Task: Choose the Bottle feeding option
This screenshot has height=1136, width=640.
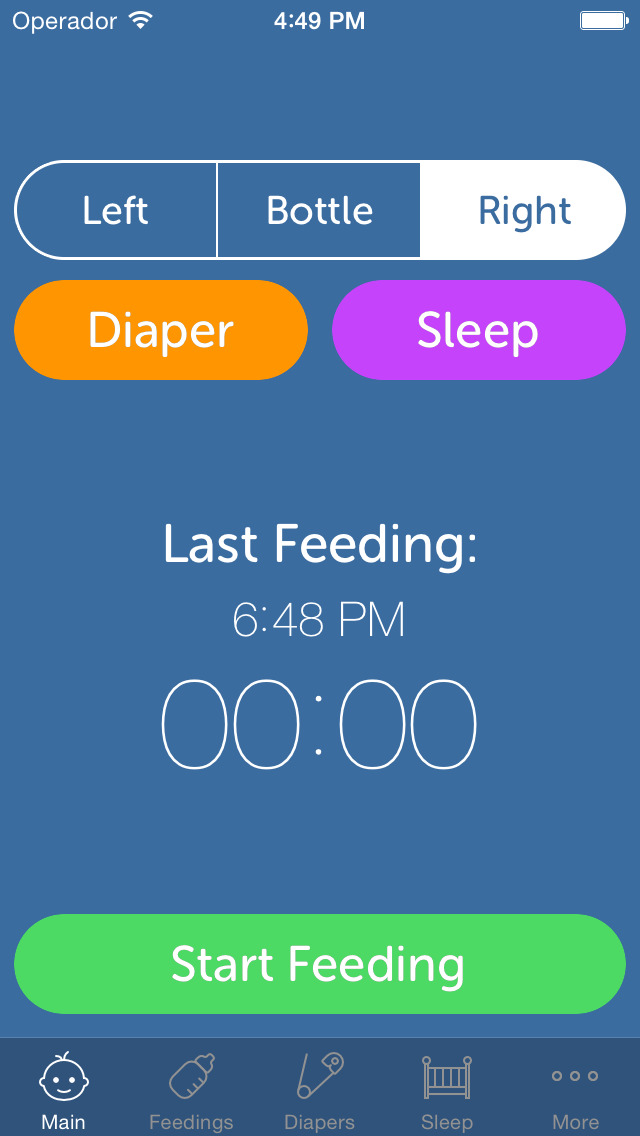Action: coord(319,210)
